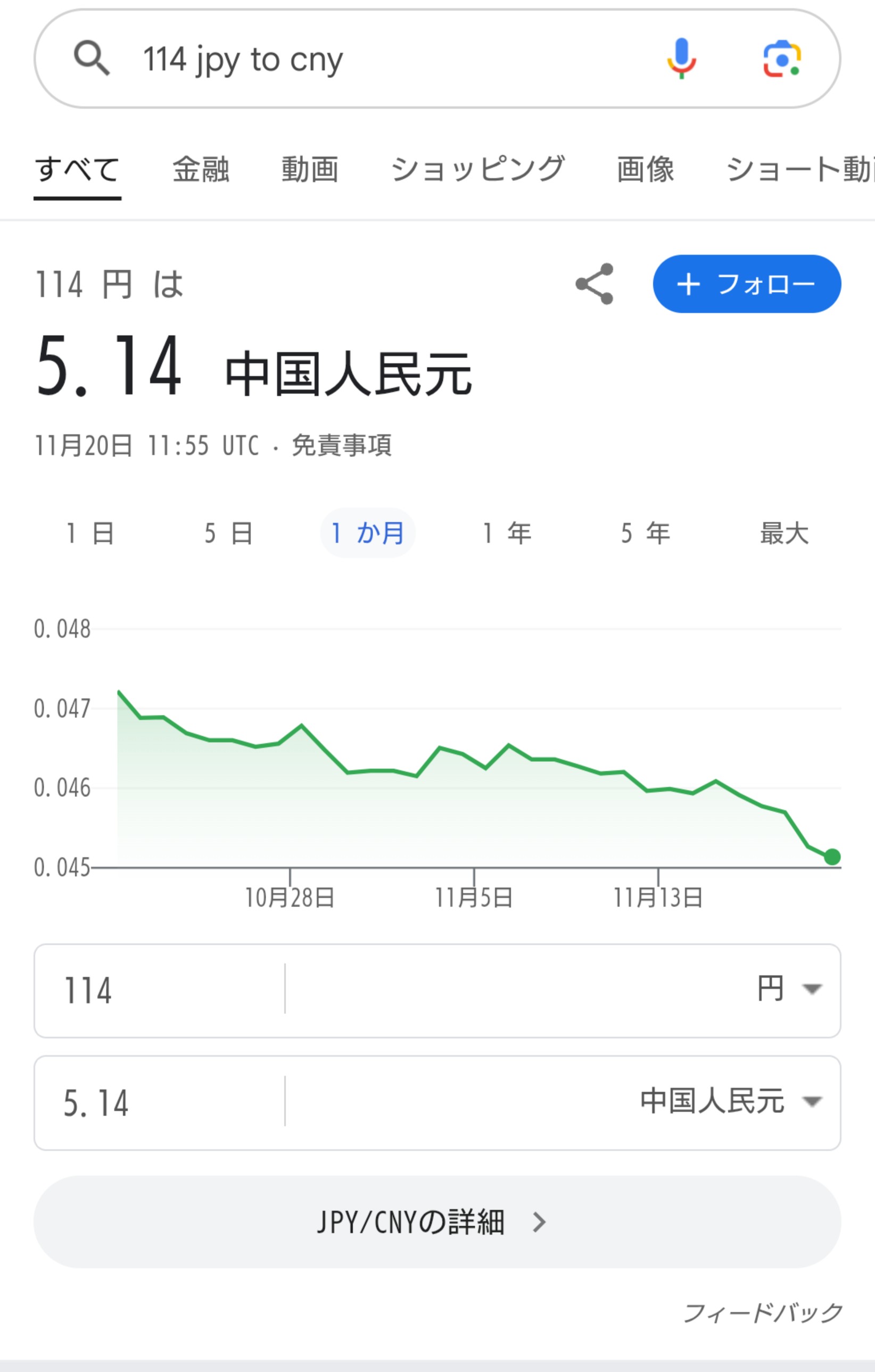Open the ショッピング tab

click(478, 169)
